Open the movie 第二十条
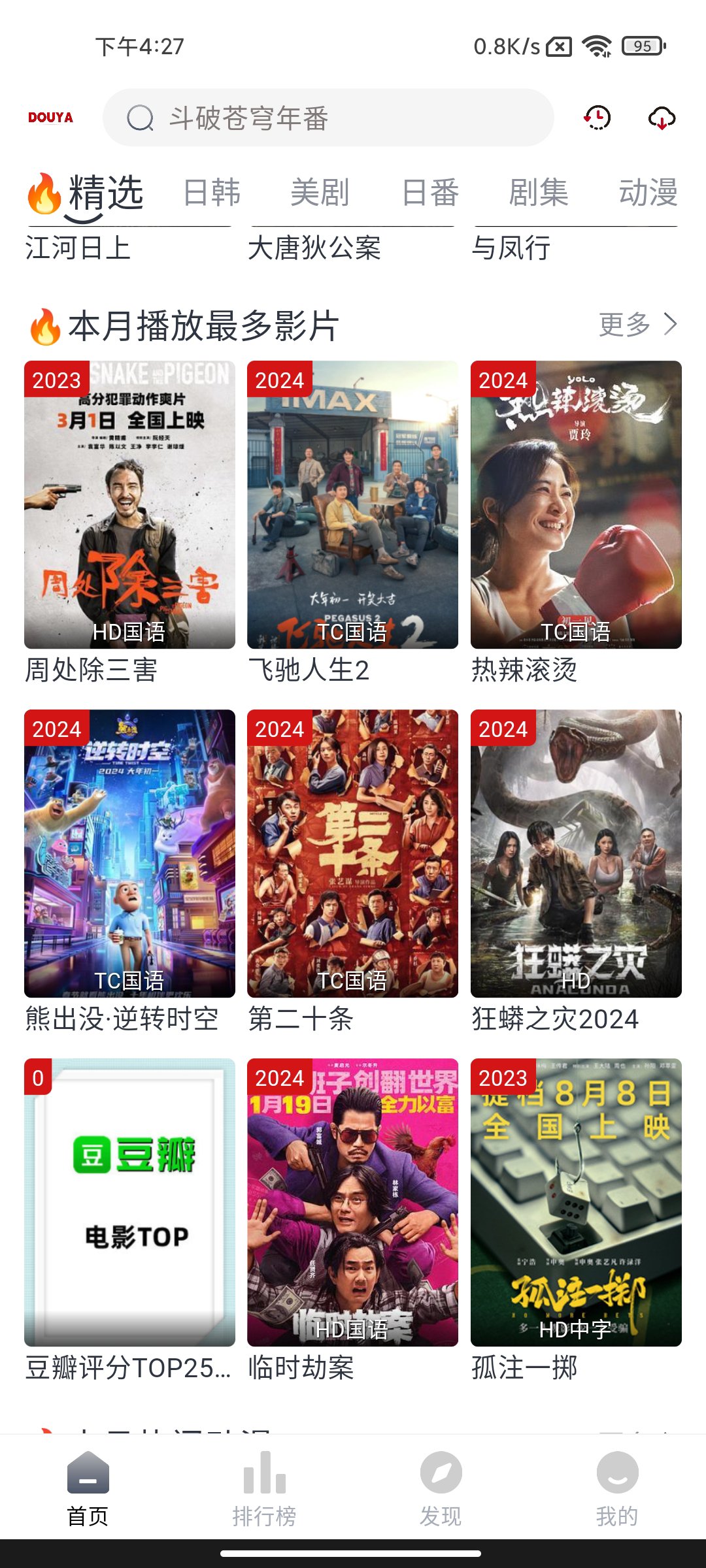Screen dimensions: 706x1568 point(352,853)
